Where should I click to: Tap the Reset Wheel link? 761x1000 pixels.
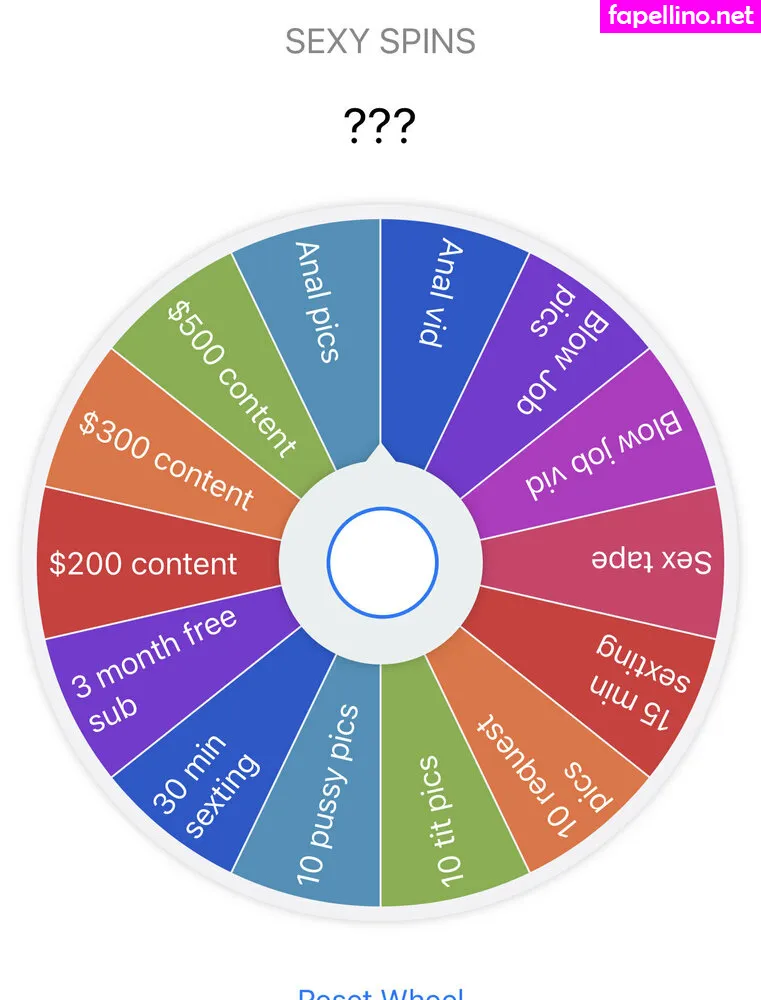[380, 993]
